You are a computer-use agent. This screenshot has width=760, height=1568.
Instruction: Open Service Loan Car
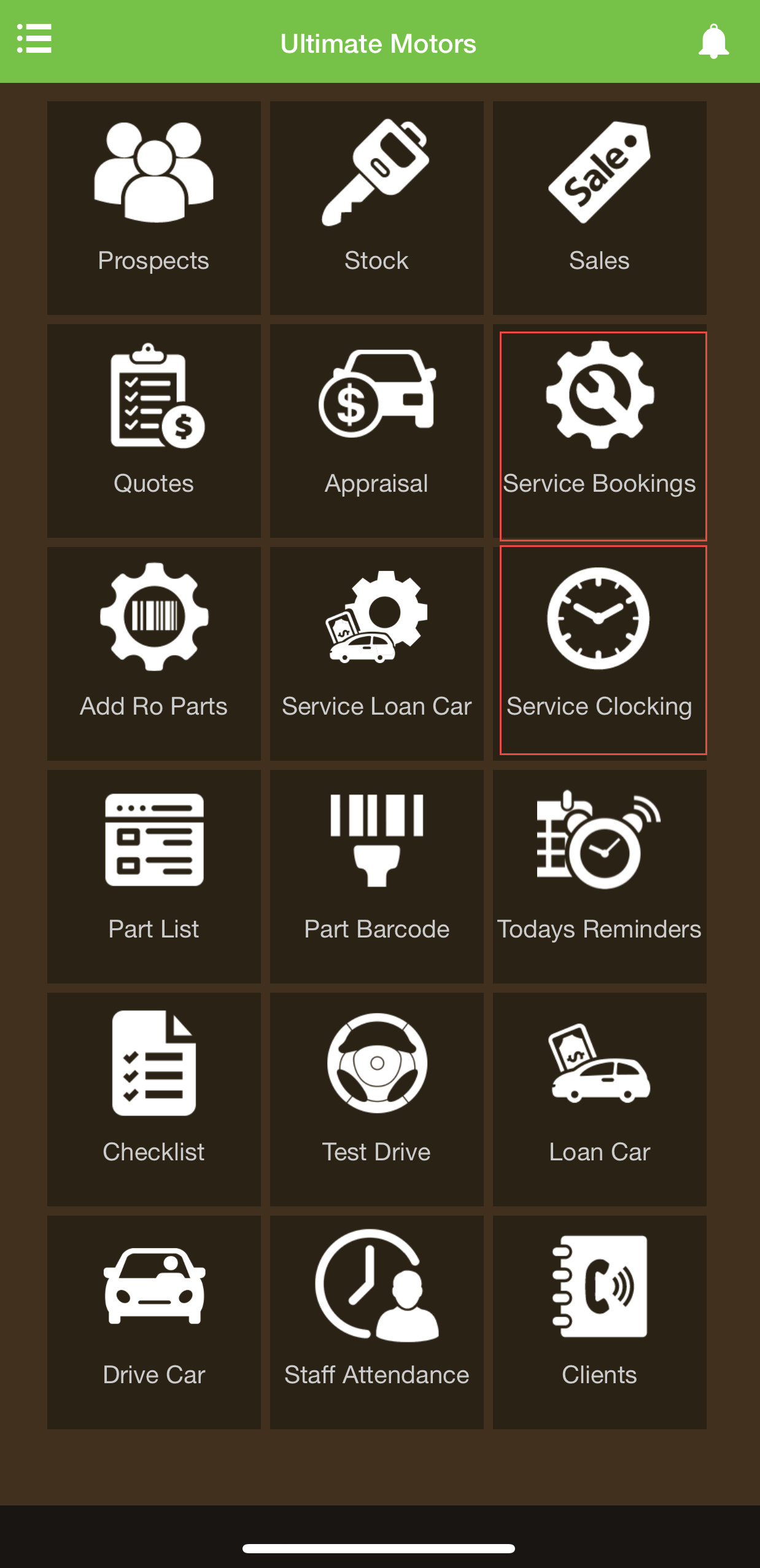376,653
